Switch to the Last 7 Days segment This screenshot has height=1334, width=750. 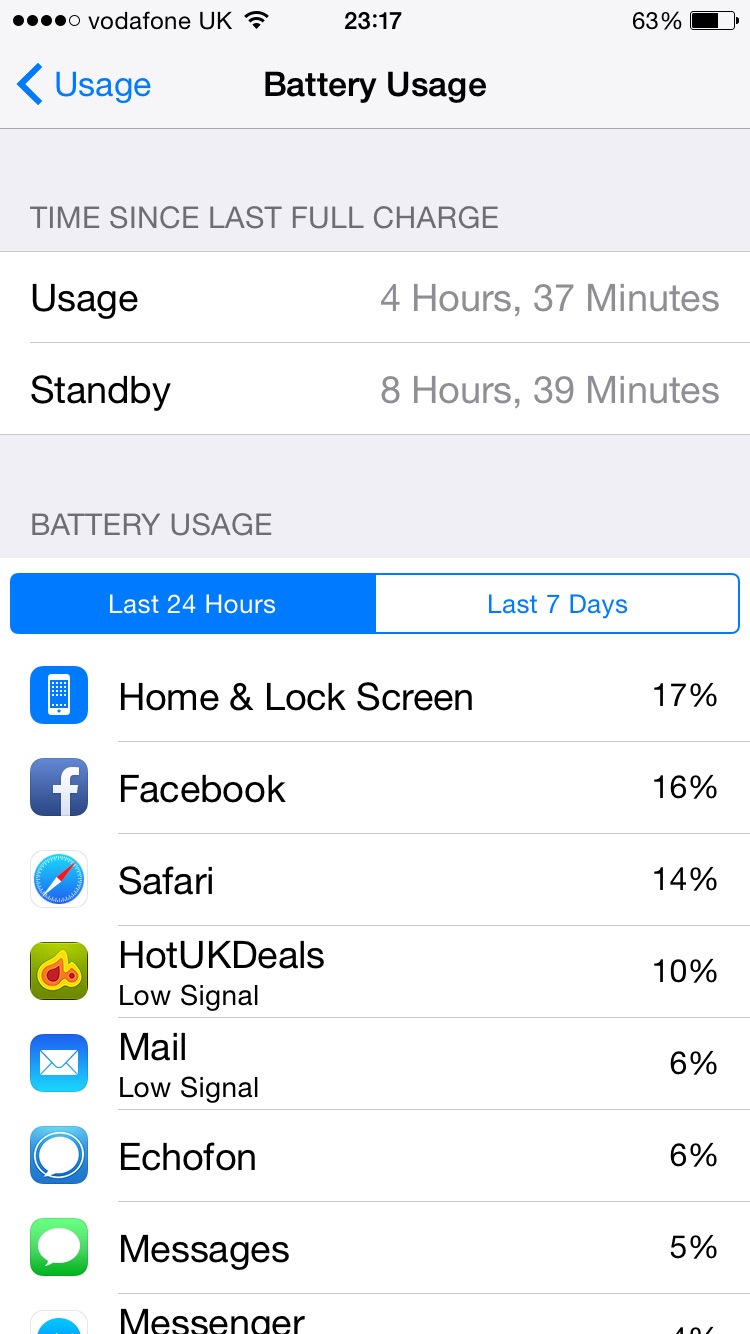[557, 604]
